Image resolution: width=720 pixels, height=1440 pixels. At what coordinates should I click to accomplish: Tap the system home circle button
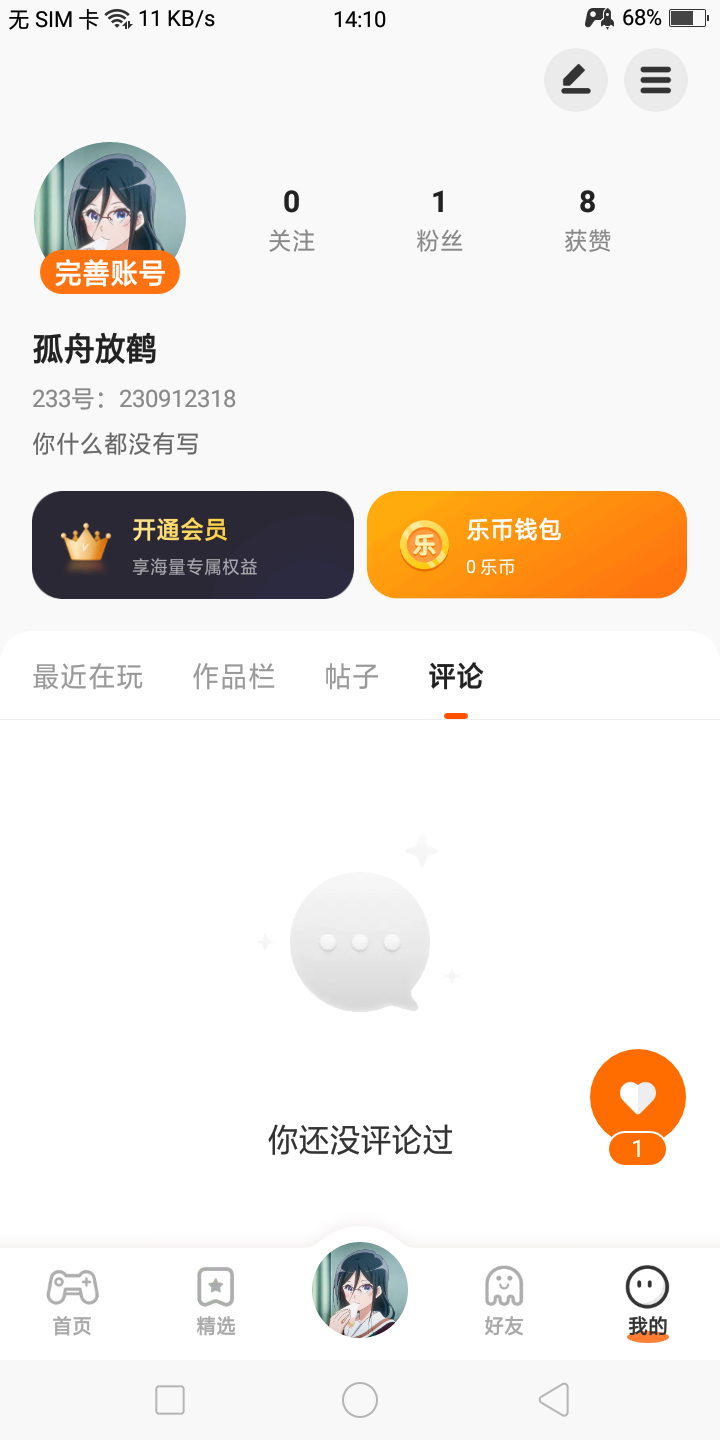360,1400
